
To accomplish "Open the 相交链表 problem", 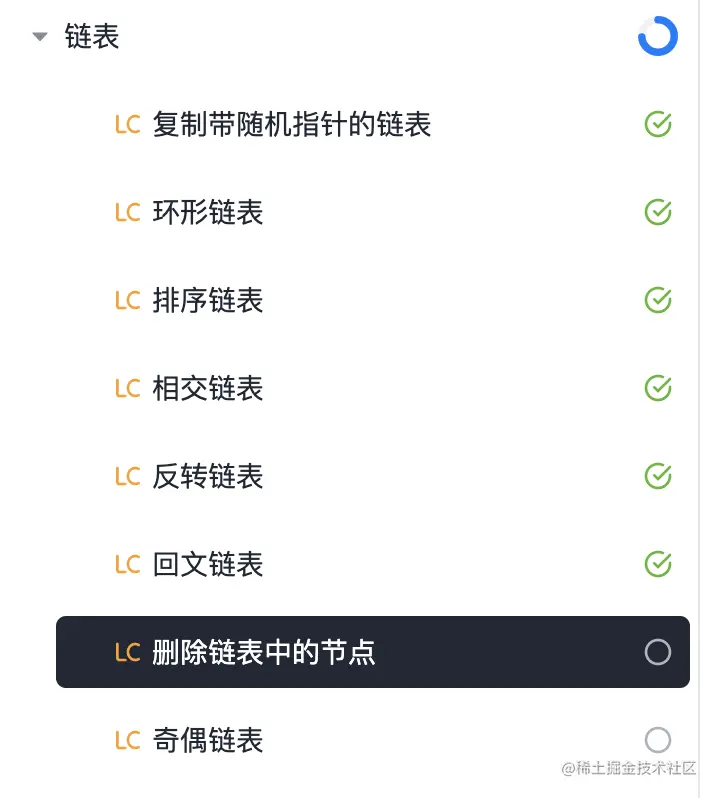I will coord(208,389).
